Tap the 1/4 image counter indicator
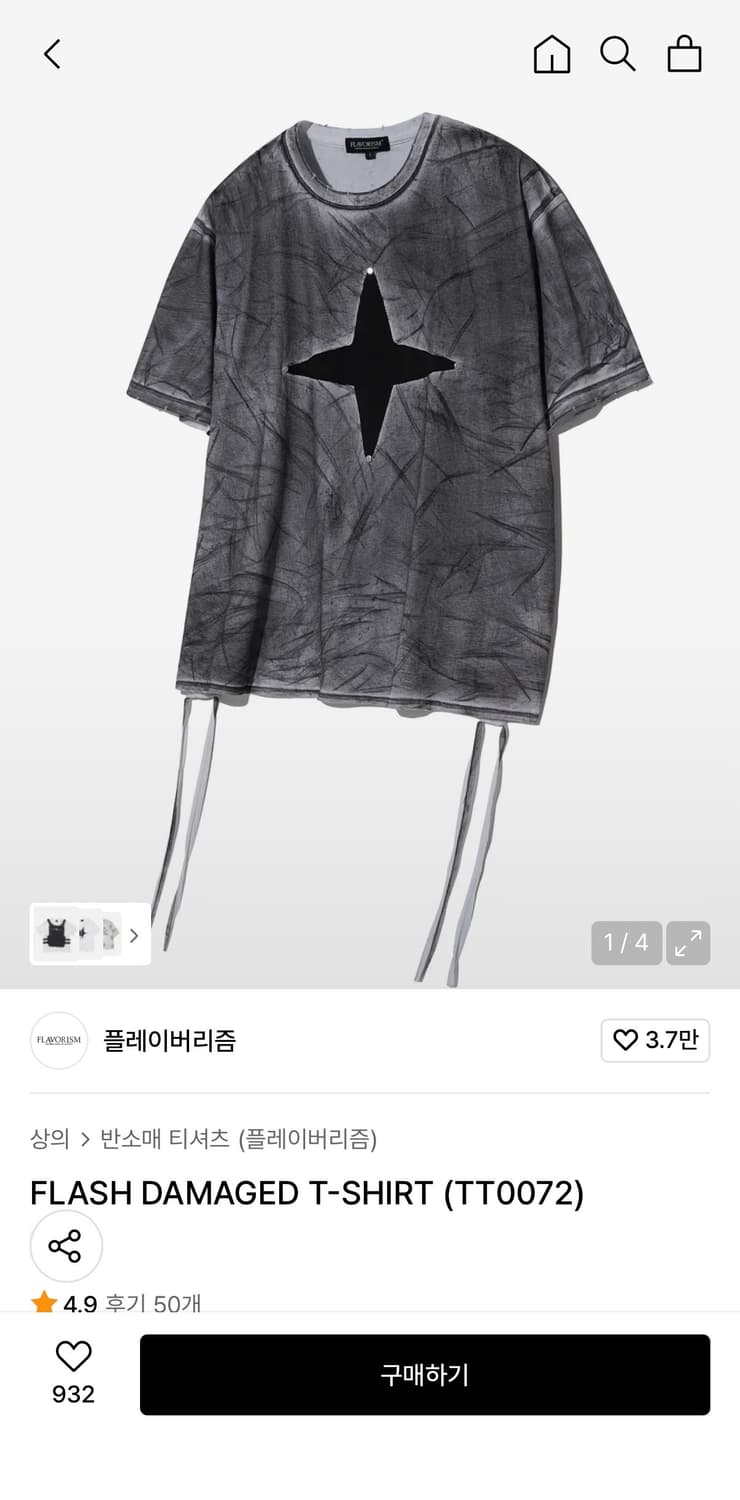 click(626, 941)
